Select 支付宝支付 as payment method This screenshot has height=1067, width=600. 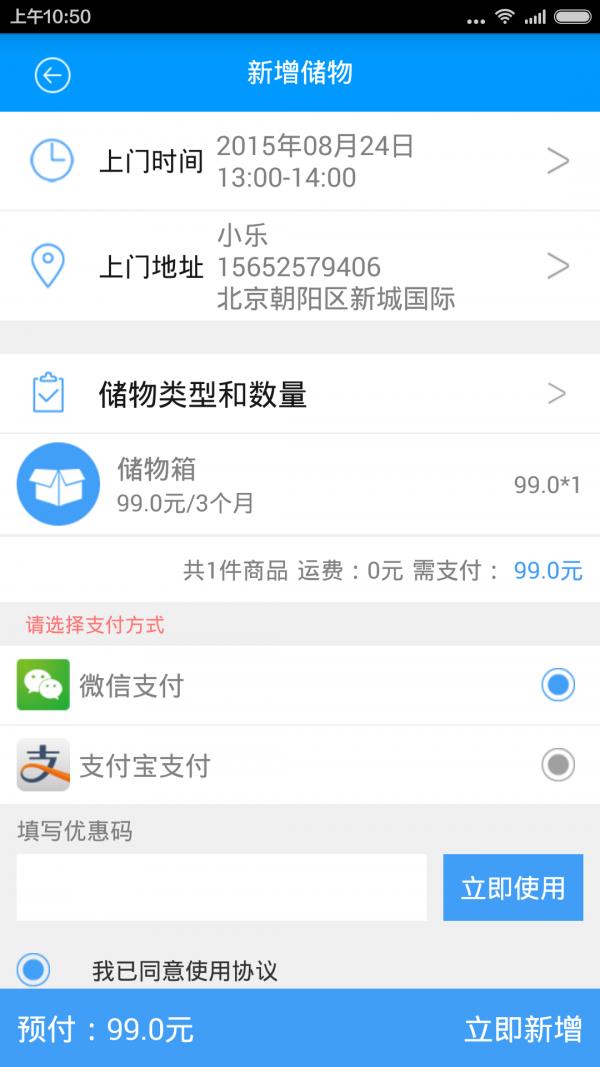(x=300, y=765)
